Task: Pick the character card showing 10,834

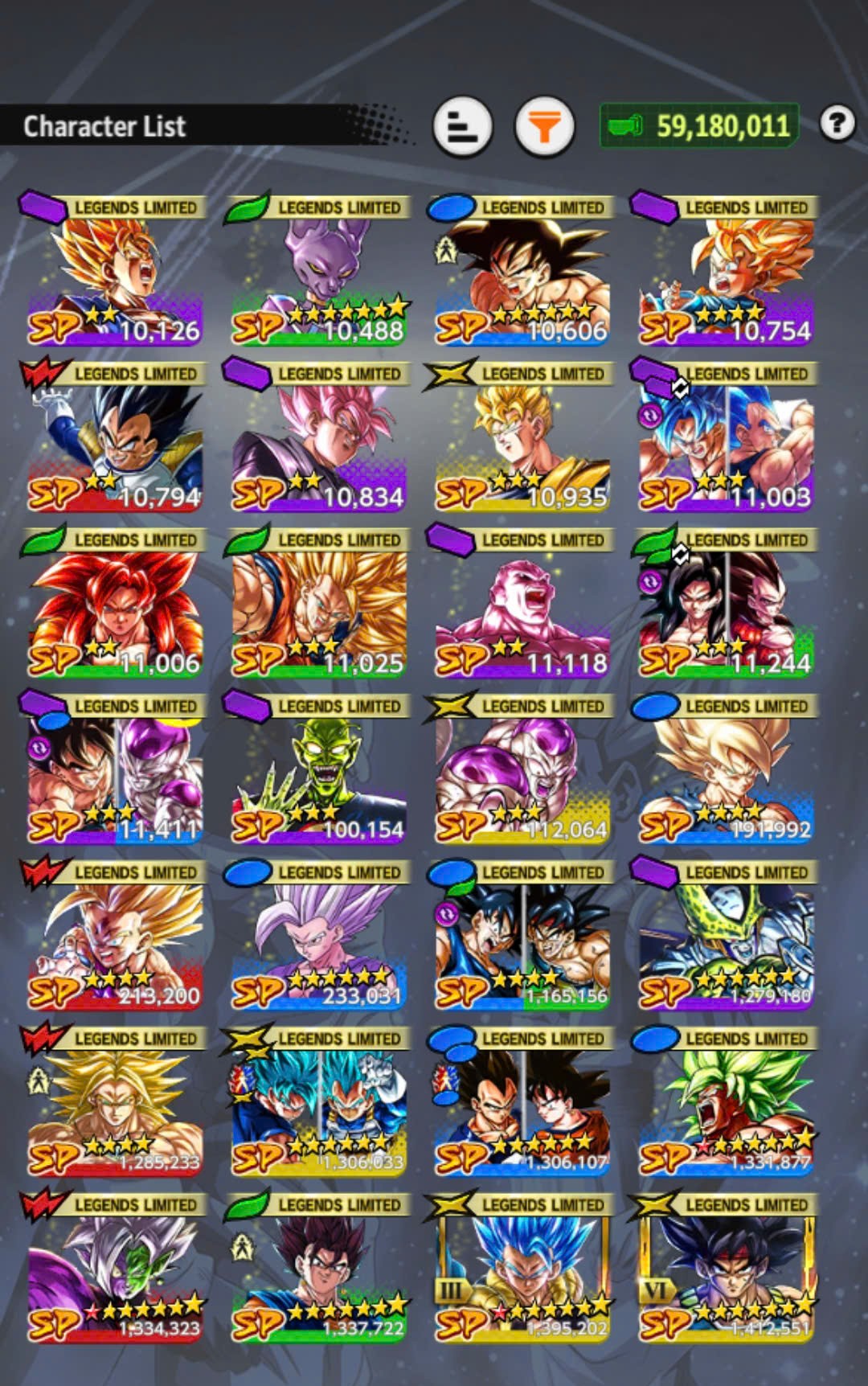Action: (x=319, y=437)
